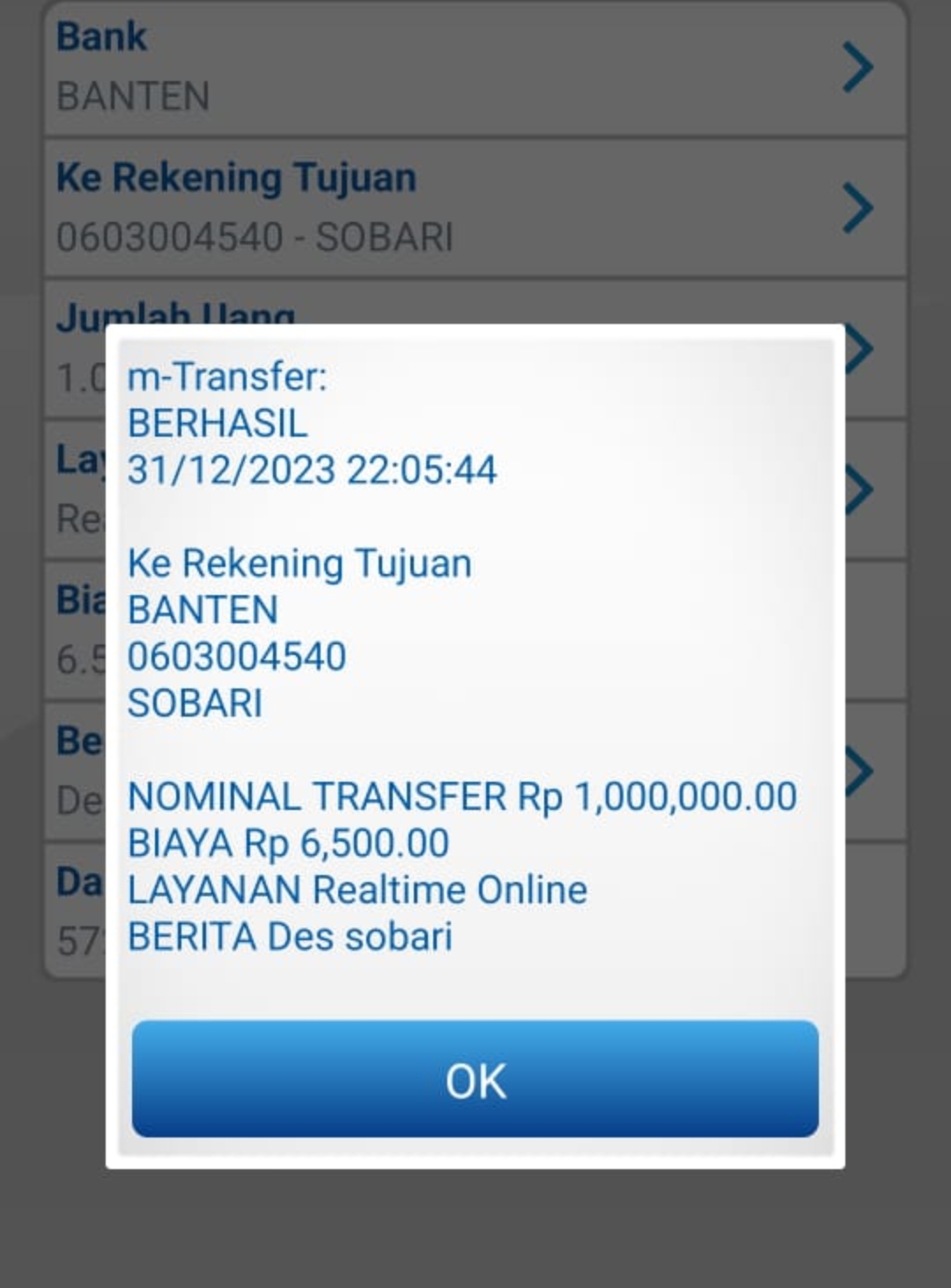This screenshot has height=1288, width=951.
Task: Tap the BERHASIL status text
Action: tap(217, 424)
